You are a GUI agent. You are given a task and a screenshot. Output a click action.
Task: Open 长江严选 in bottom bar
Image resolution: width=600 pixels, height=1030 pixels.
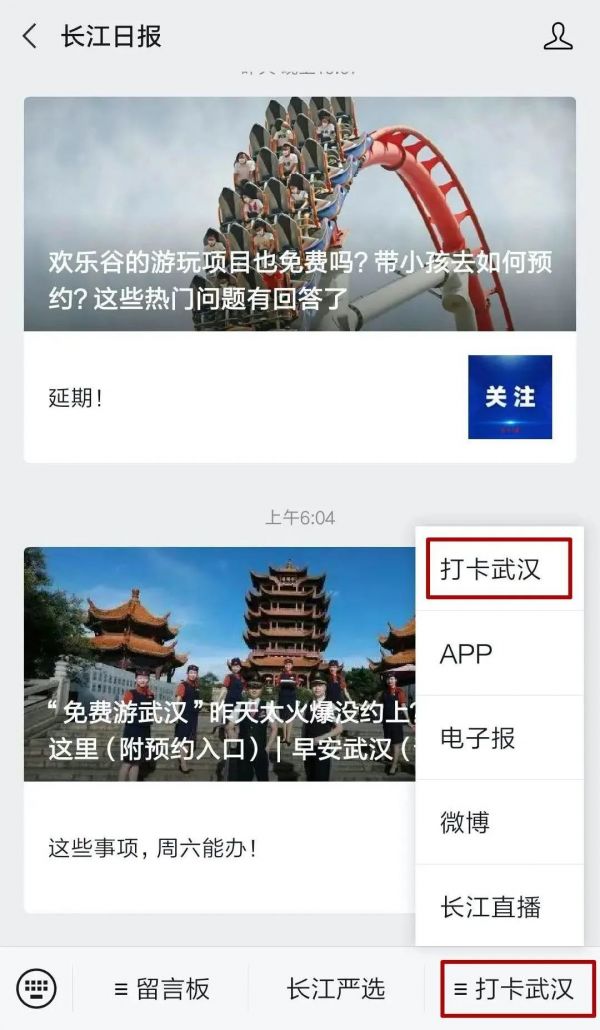click(336, 989)
